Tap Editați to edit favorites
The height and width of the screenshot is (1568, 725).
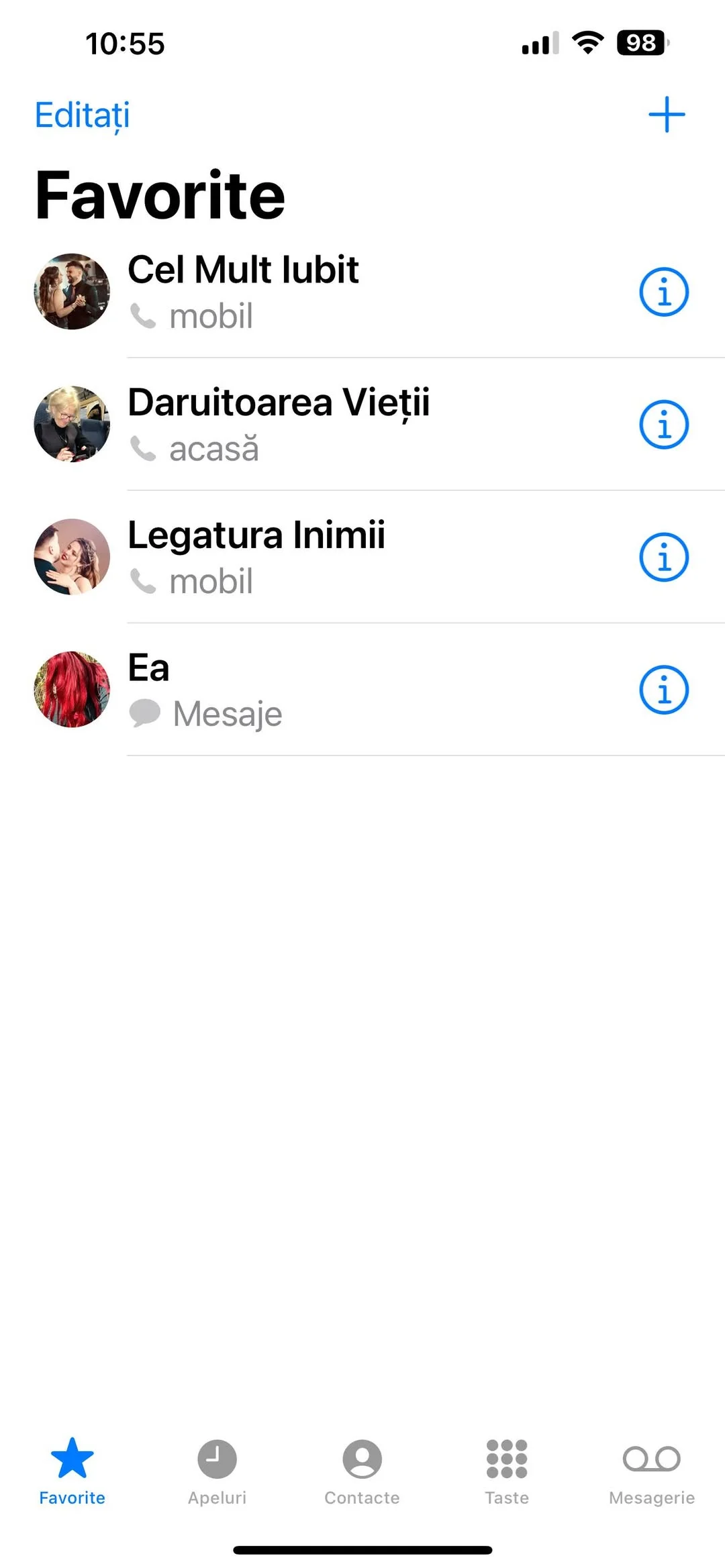point(82,115)
